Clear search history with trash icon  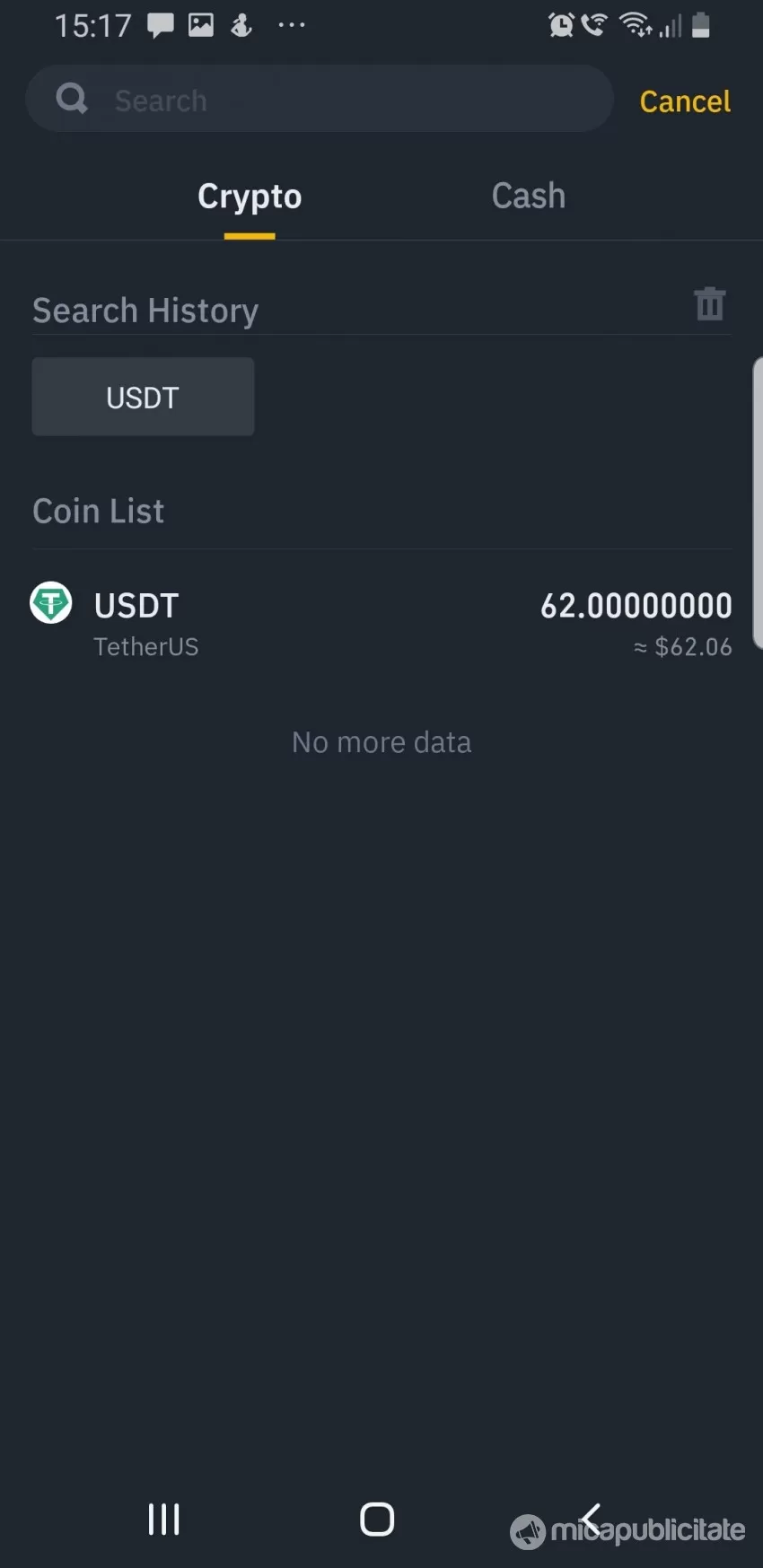coord(709,304)
